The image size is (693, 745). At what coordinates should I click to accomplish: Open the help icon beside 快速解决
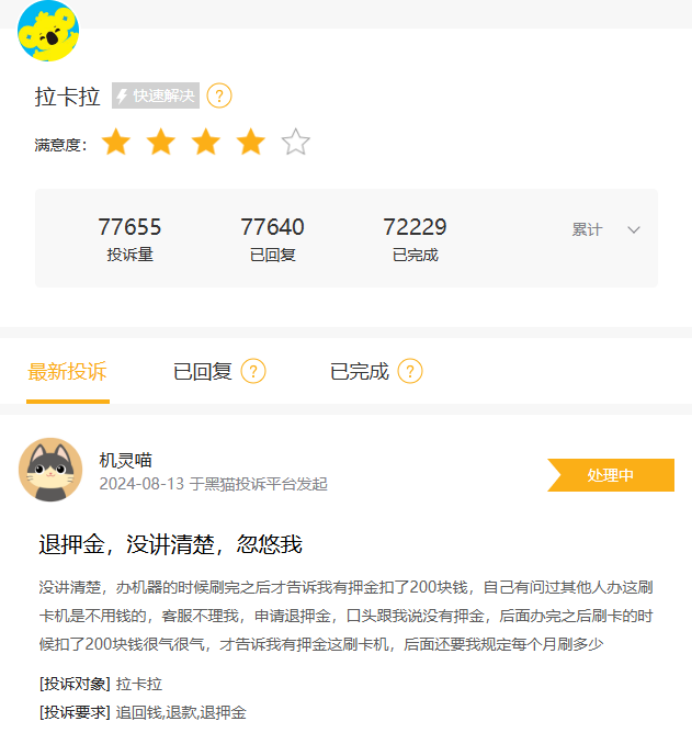coord(219,96)
